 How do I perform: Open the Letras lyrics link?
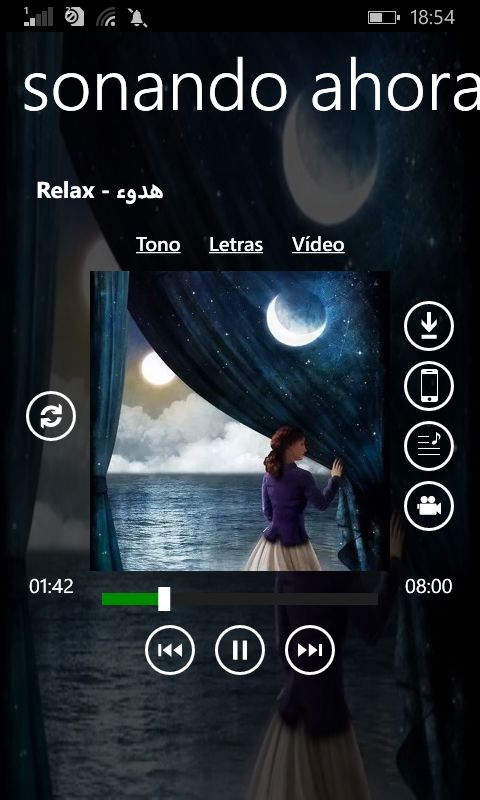click(x=236, y=244)
